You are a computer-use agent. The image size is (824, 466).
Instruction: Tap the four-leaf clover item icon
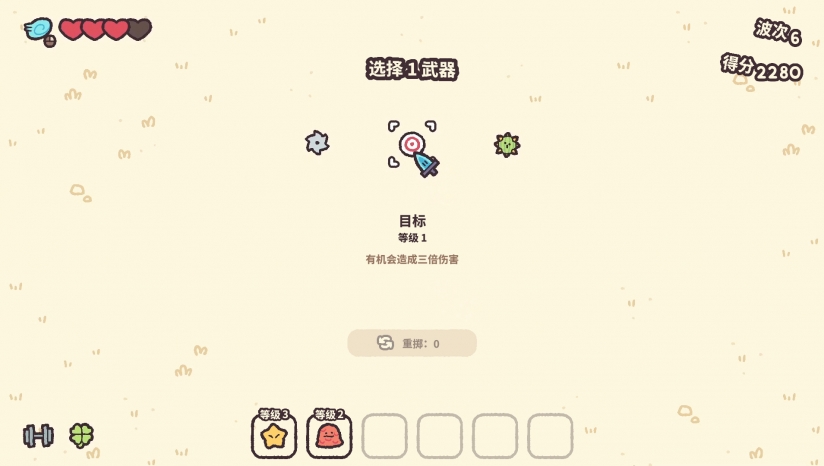(x=82, y=435)
